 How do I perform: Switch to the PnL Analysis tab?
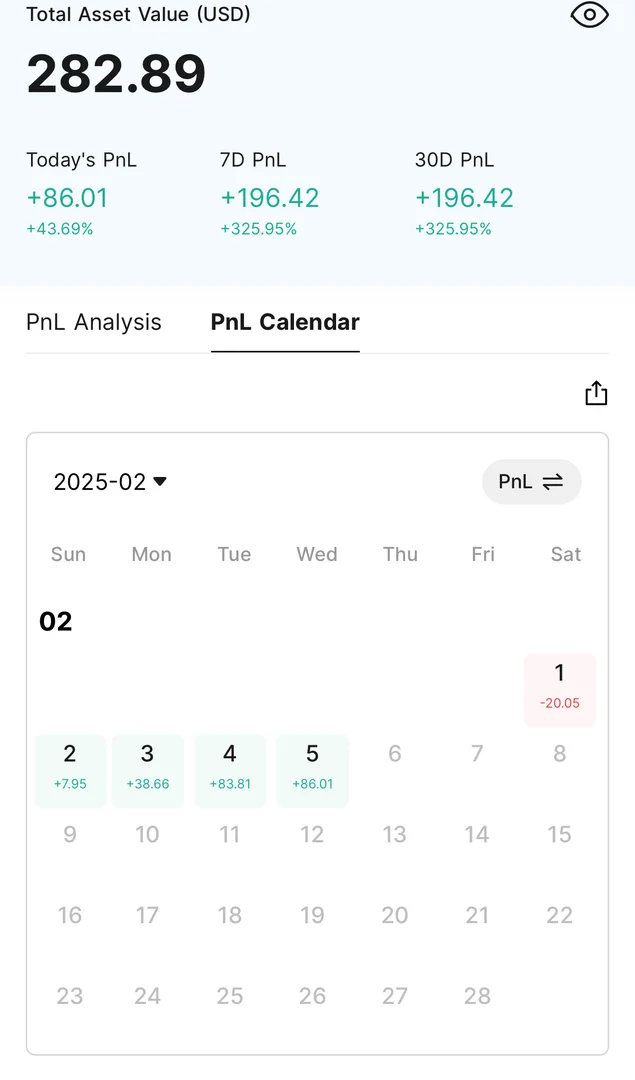94,322
